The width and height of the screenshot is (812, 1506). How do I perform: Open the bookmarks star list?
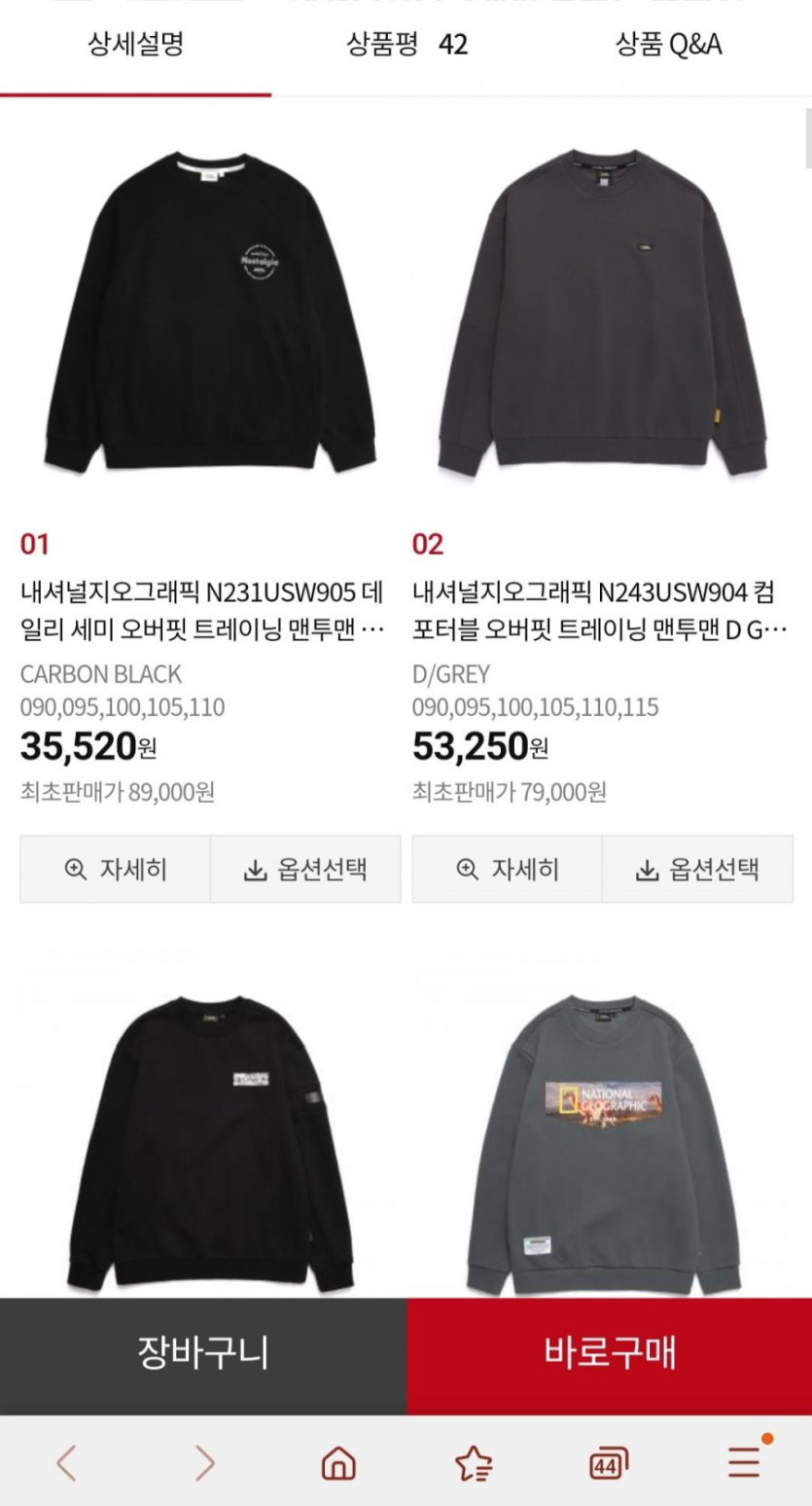click(x=474, y=1462)
